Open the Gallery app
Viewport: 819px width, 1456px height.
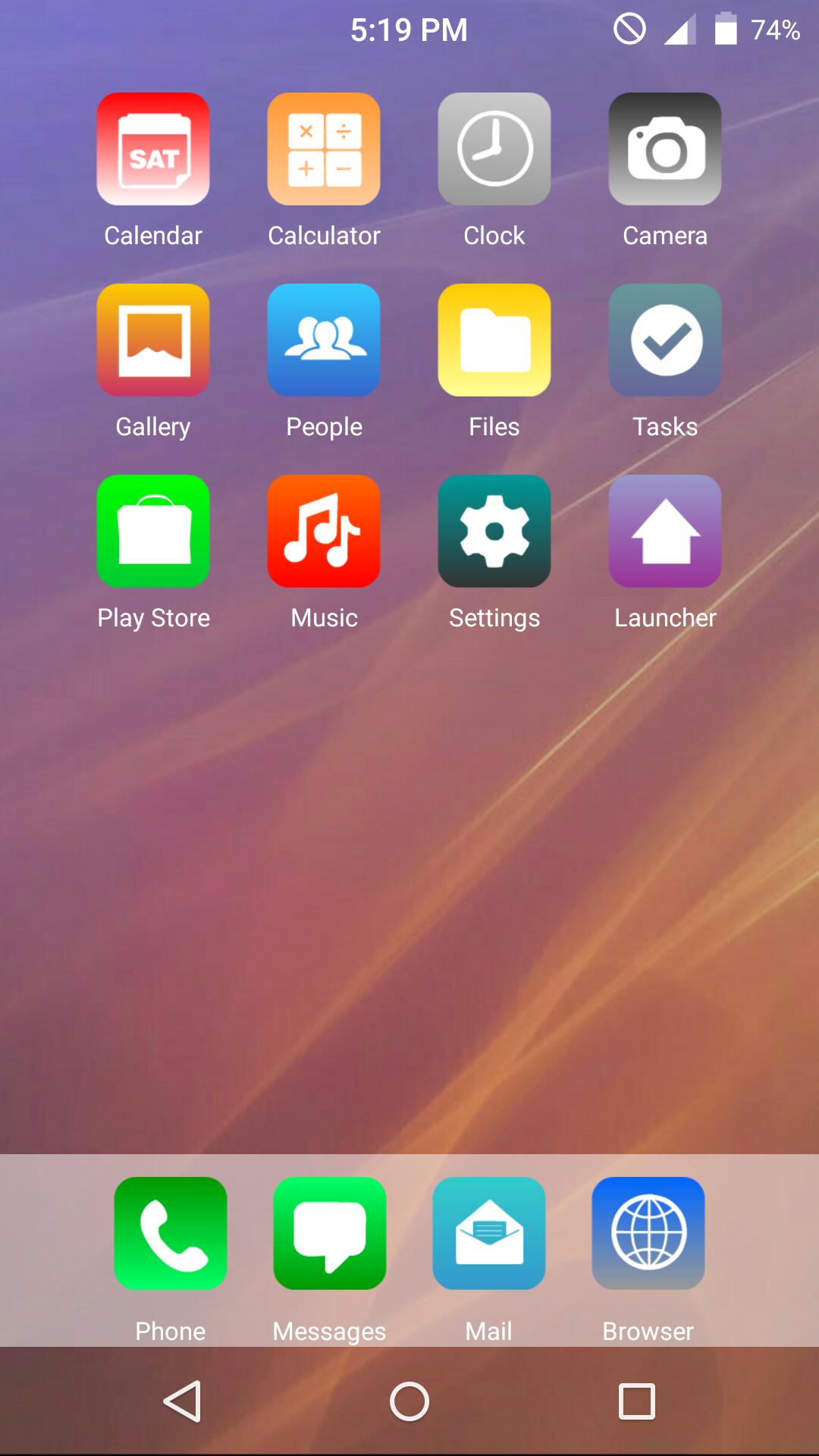[x=153, y=340]
